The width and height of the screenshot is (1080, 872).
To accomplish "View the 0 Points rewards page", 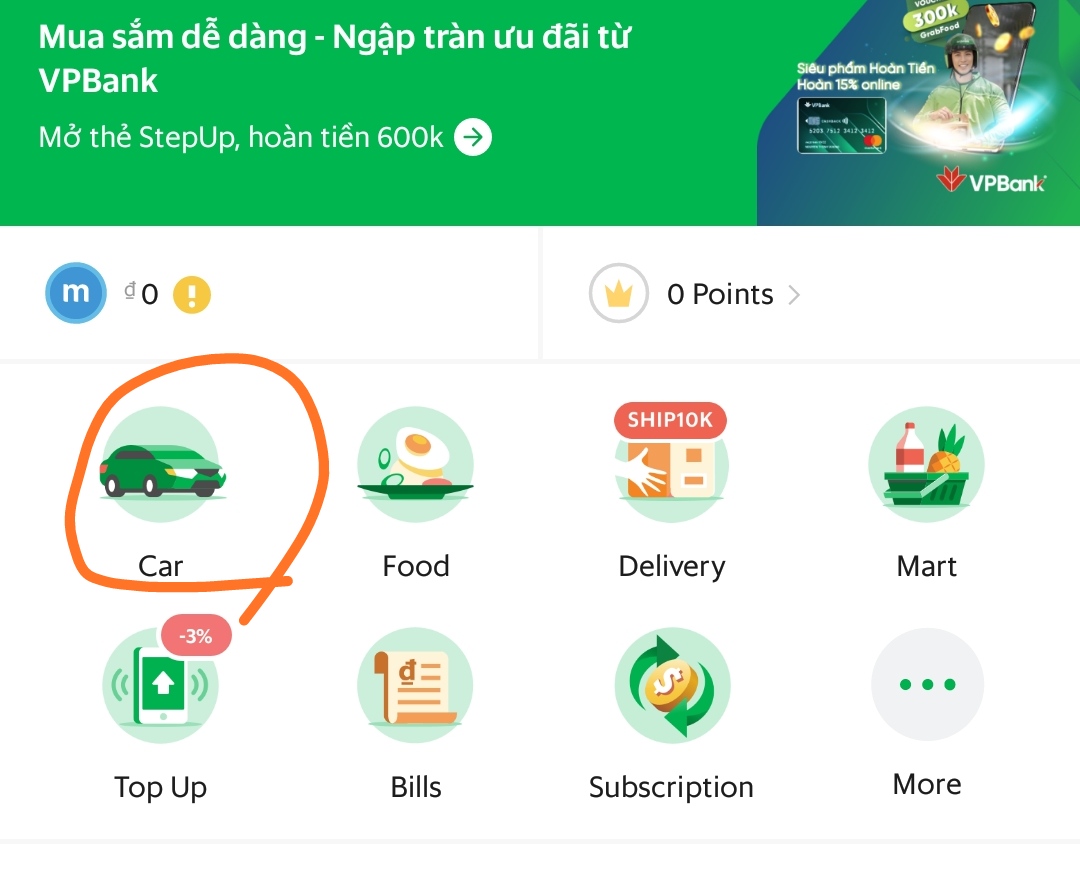I will pos(720,294).
